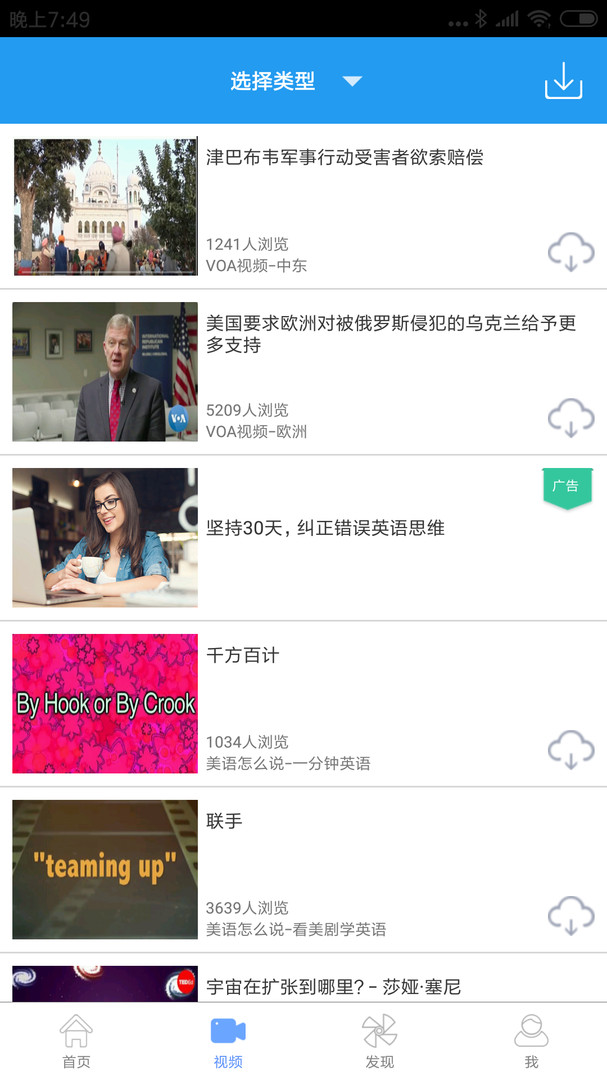Open the 我 profile tab
The height and width of the screenshot is (1080, 607).
point(531,1041)
